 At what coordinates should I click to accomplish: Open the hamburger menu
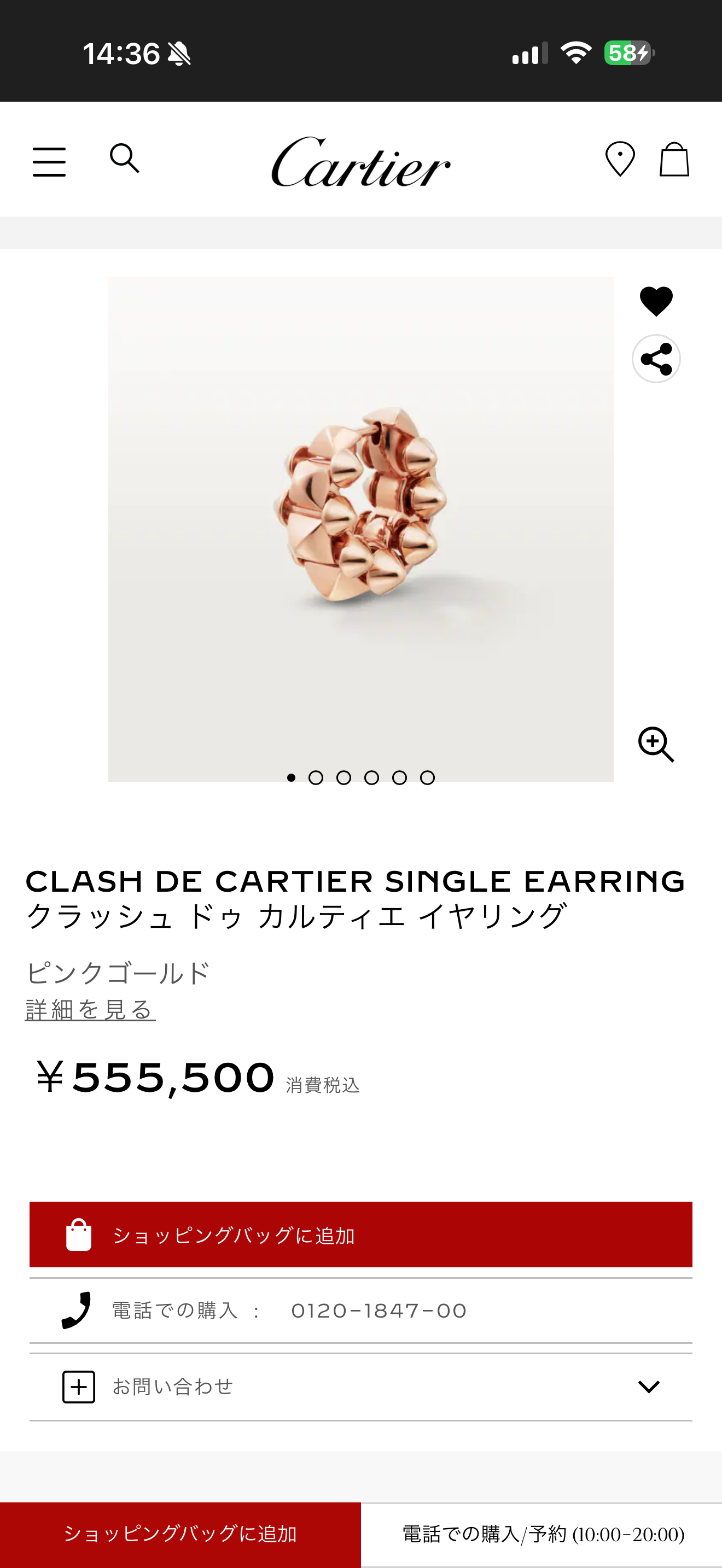click(49, 162)
